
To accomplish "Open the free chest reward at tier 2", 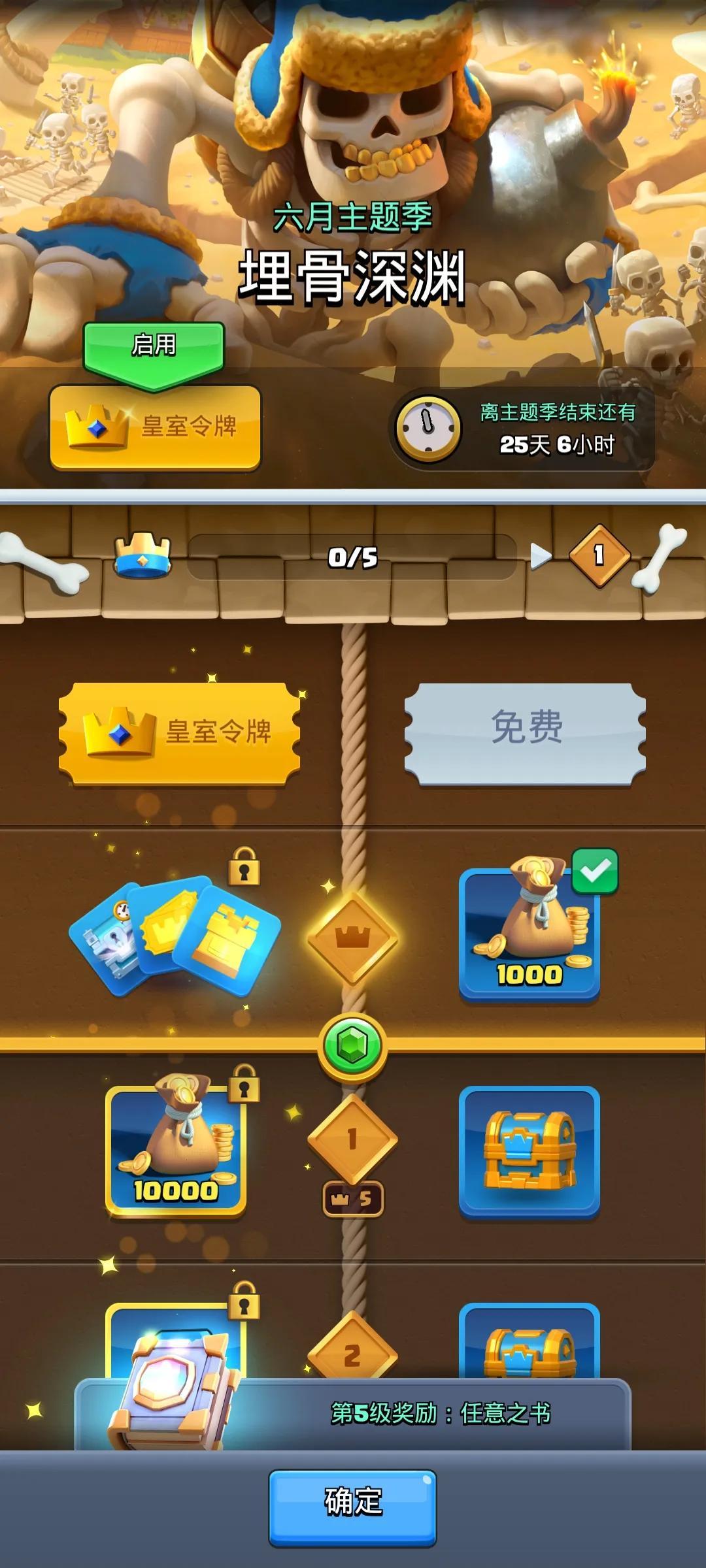I will click(529, 1342).
